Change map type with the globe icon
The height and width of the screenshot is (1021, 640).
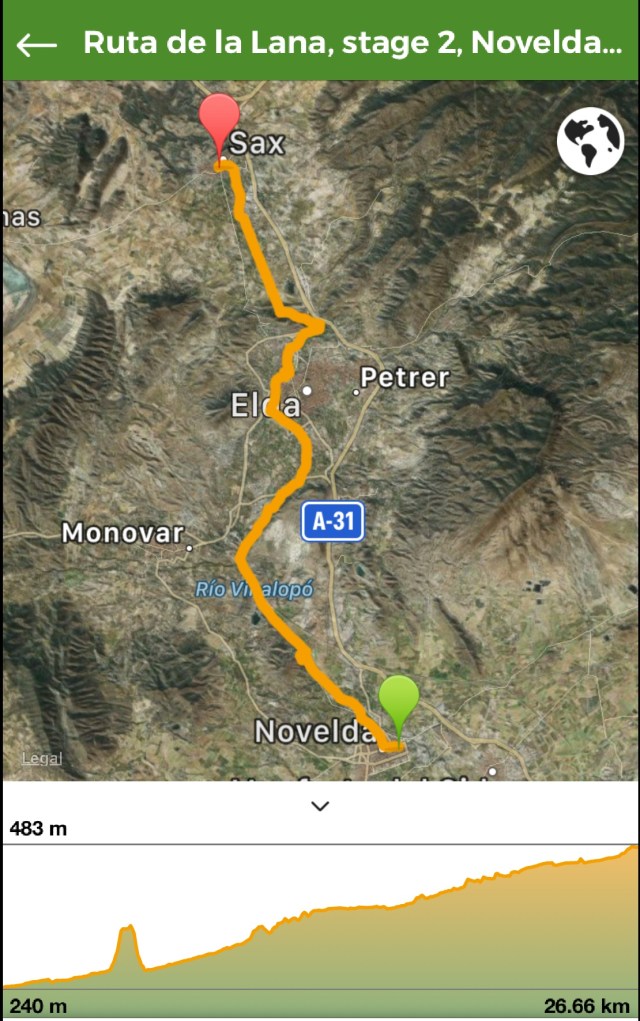[x=590, y=141]
